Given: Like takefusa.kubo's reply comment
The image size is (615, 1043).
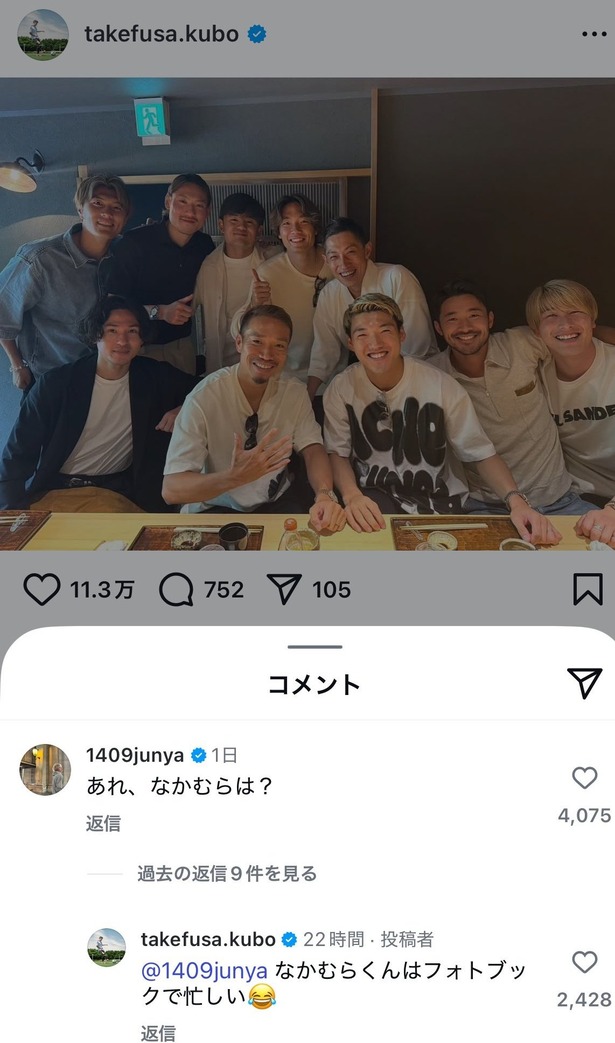Looking at the screenshot, I should click(584, 962).
